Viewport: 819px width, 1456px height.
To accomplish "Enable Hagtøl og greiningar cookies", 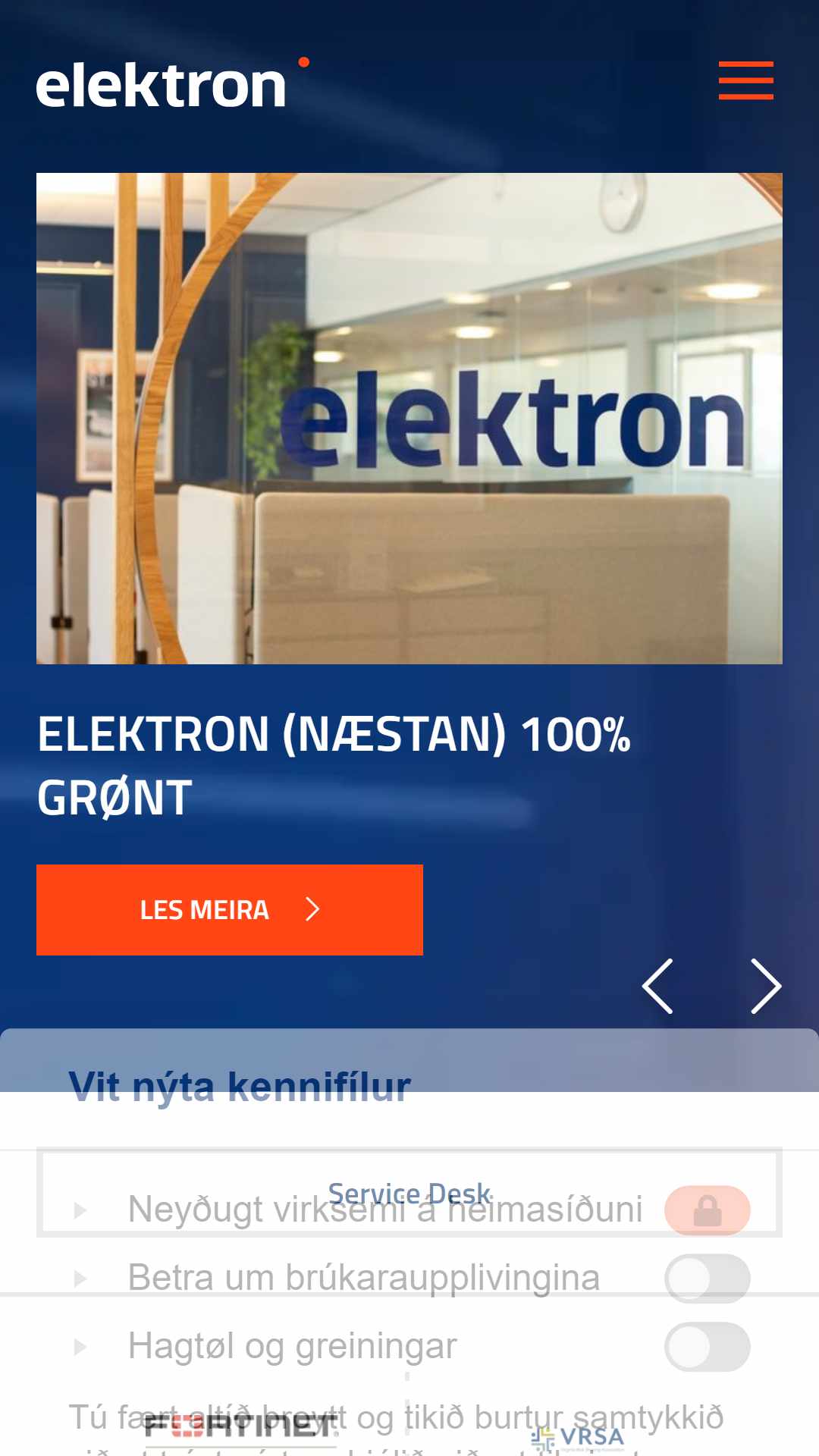I will coord(708,1346).
